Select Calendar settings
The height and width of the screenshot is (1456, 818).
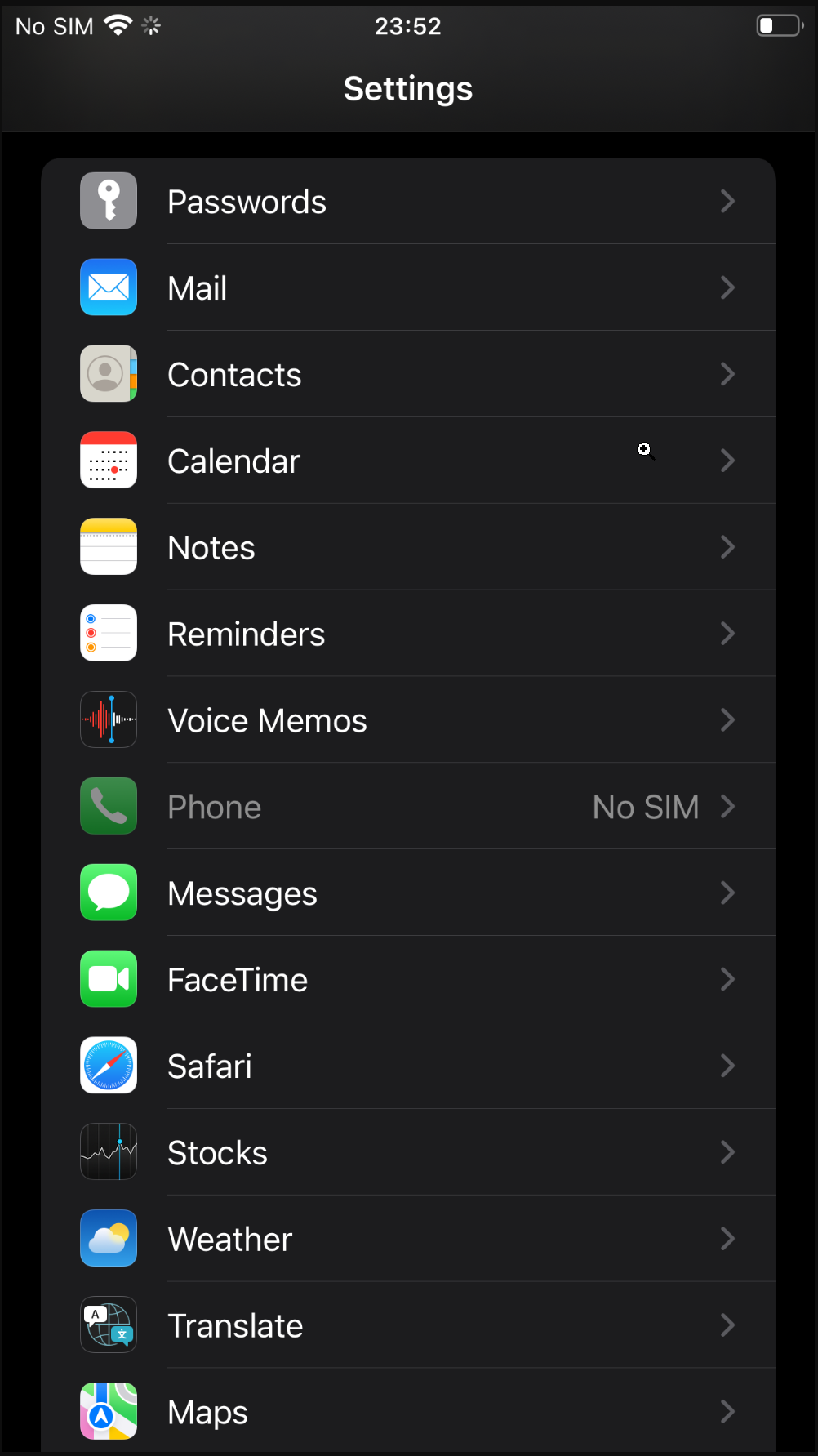tap(408, 461)
